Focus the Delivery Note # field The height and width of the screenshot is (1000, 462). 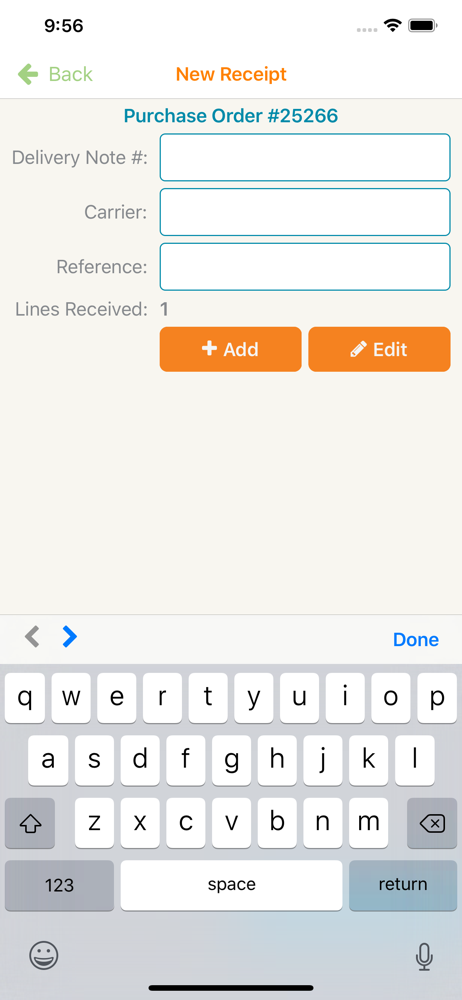[305, 158]
